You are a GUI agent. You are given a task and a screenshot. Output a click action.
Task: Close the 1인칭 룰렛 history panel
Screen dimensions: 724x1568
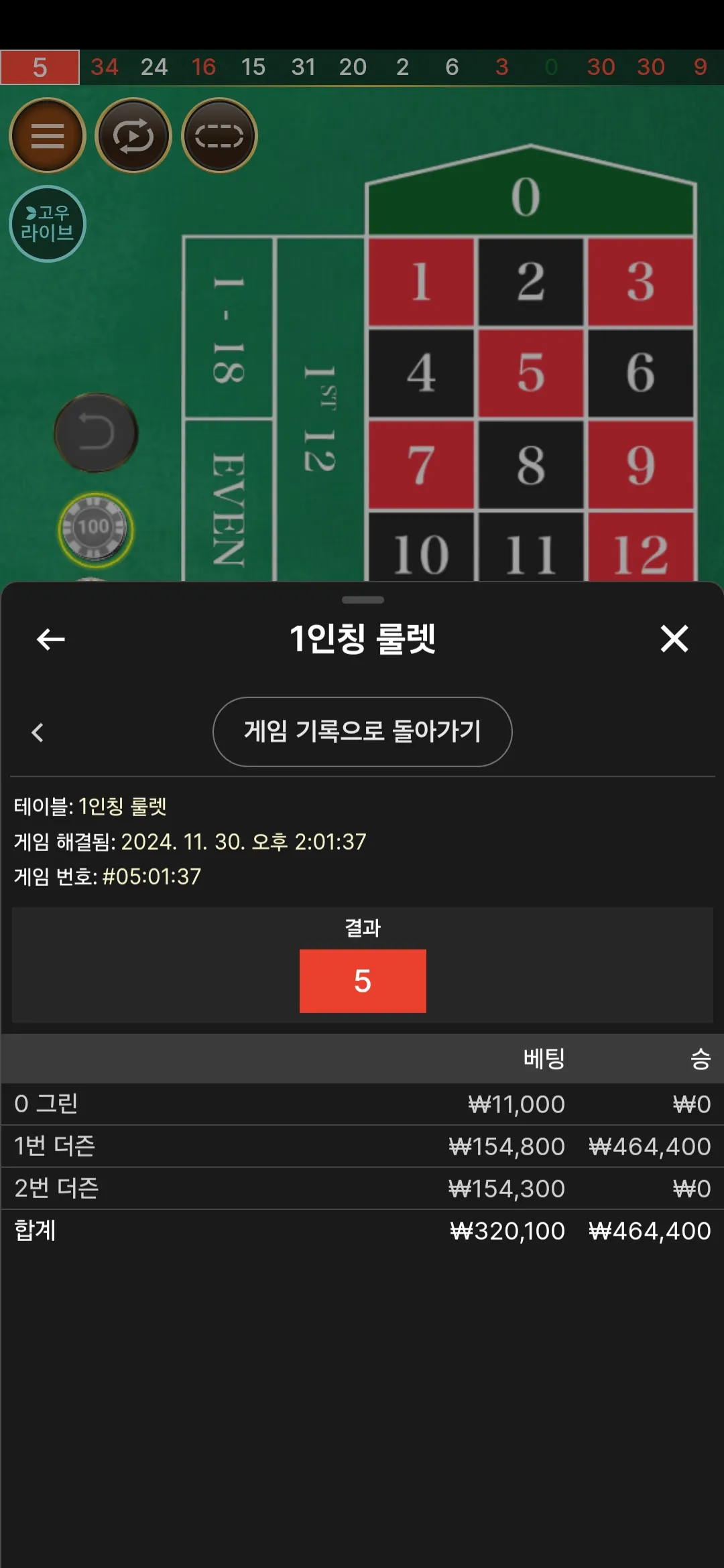tap(674, 639)
